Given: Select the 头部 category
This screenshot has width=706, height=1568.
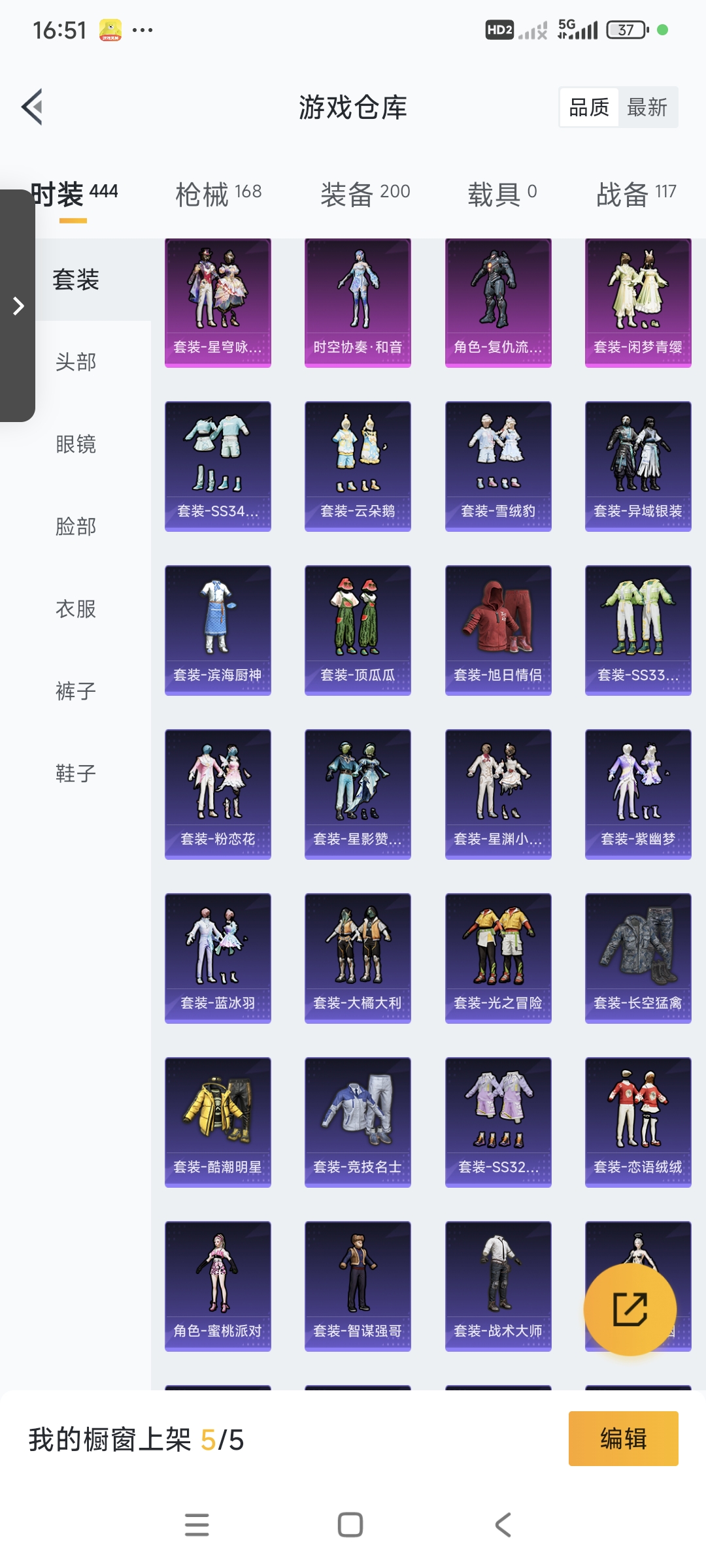Looking at the screenshot, I should [x=76, y=362].
